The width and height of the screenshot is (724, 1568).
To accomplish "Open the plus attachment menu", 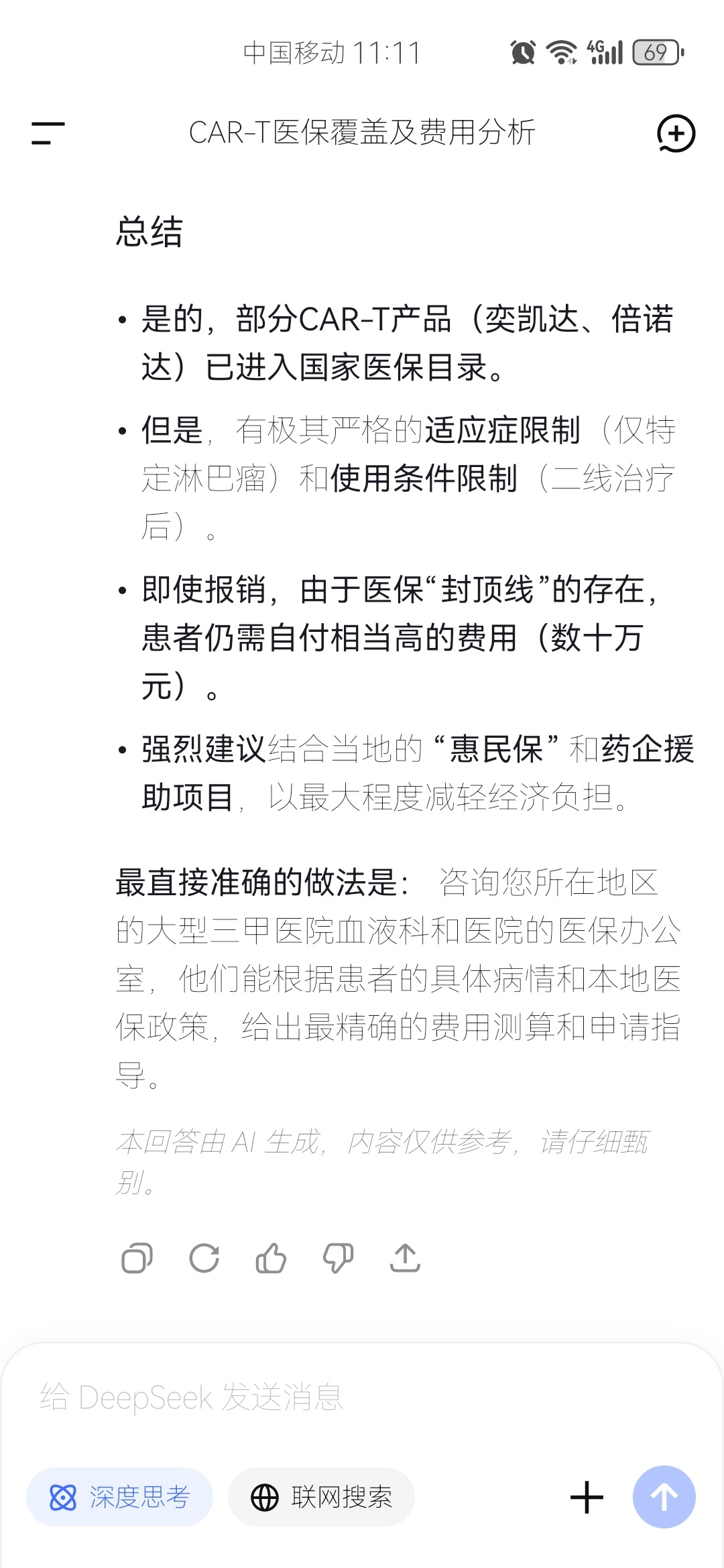I will (587, 1497).
